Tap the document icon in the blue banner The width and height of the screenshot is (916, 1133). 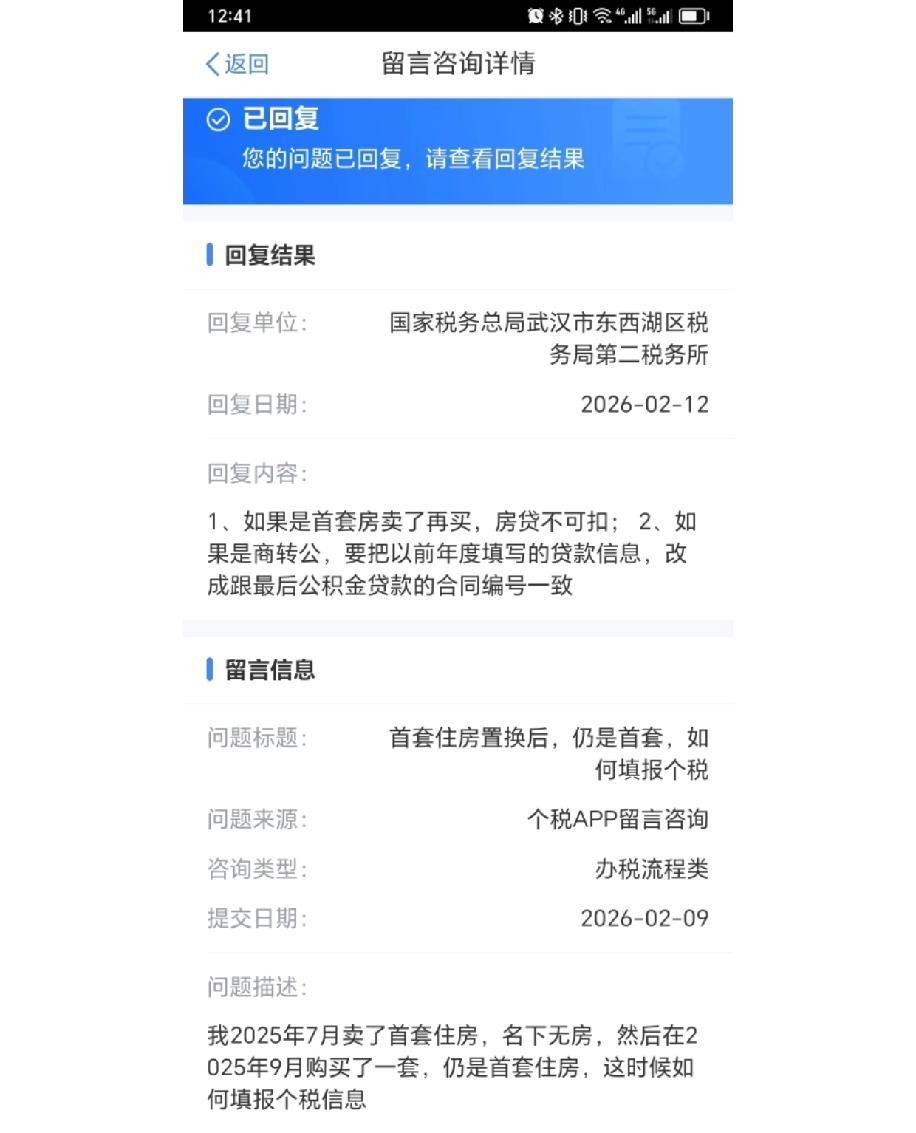pyautogui.click(x=648, y=140)
